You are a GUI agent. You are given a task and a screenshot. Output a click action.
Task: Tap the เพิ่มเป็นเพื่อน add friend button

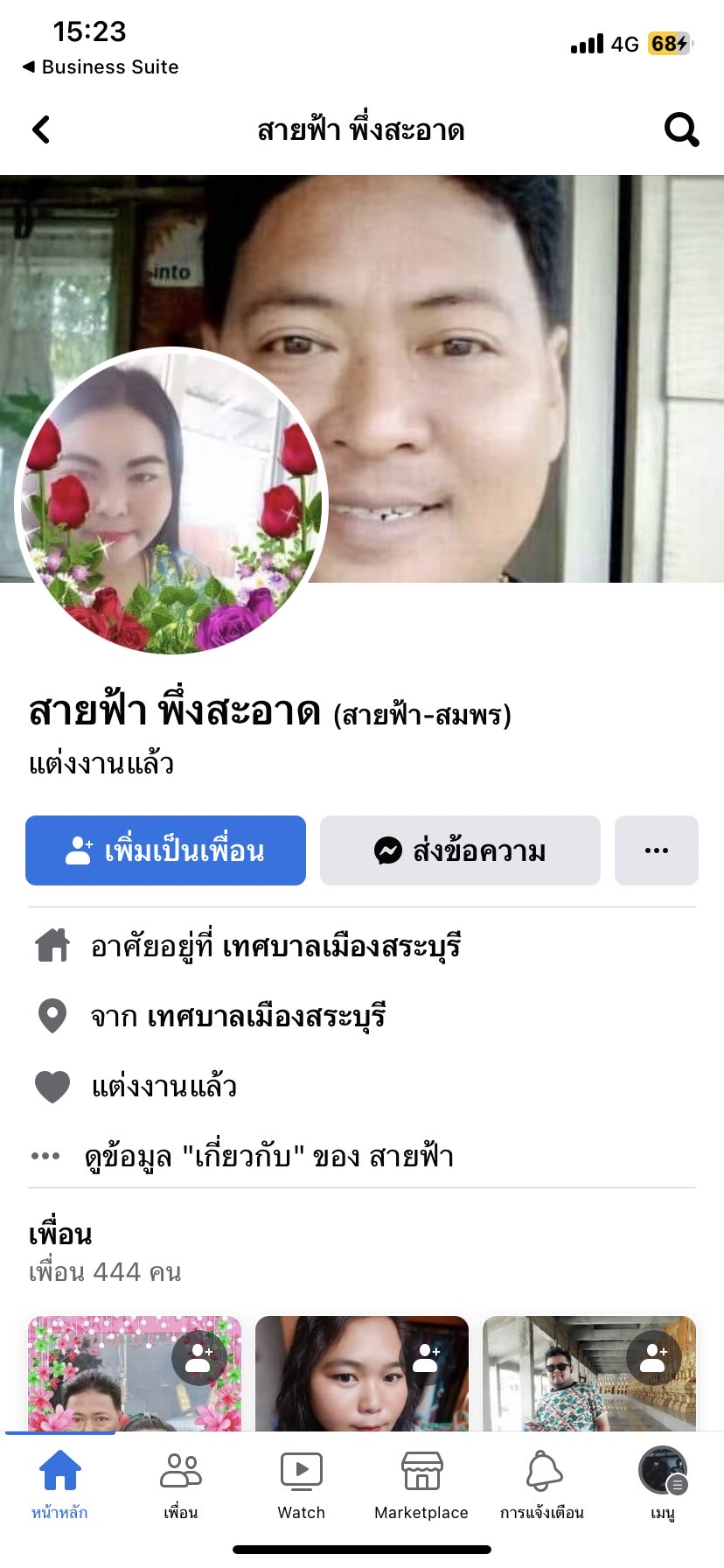pos(165,850)
